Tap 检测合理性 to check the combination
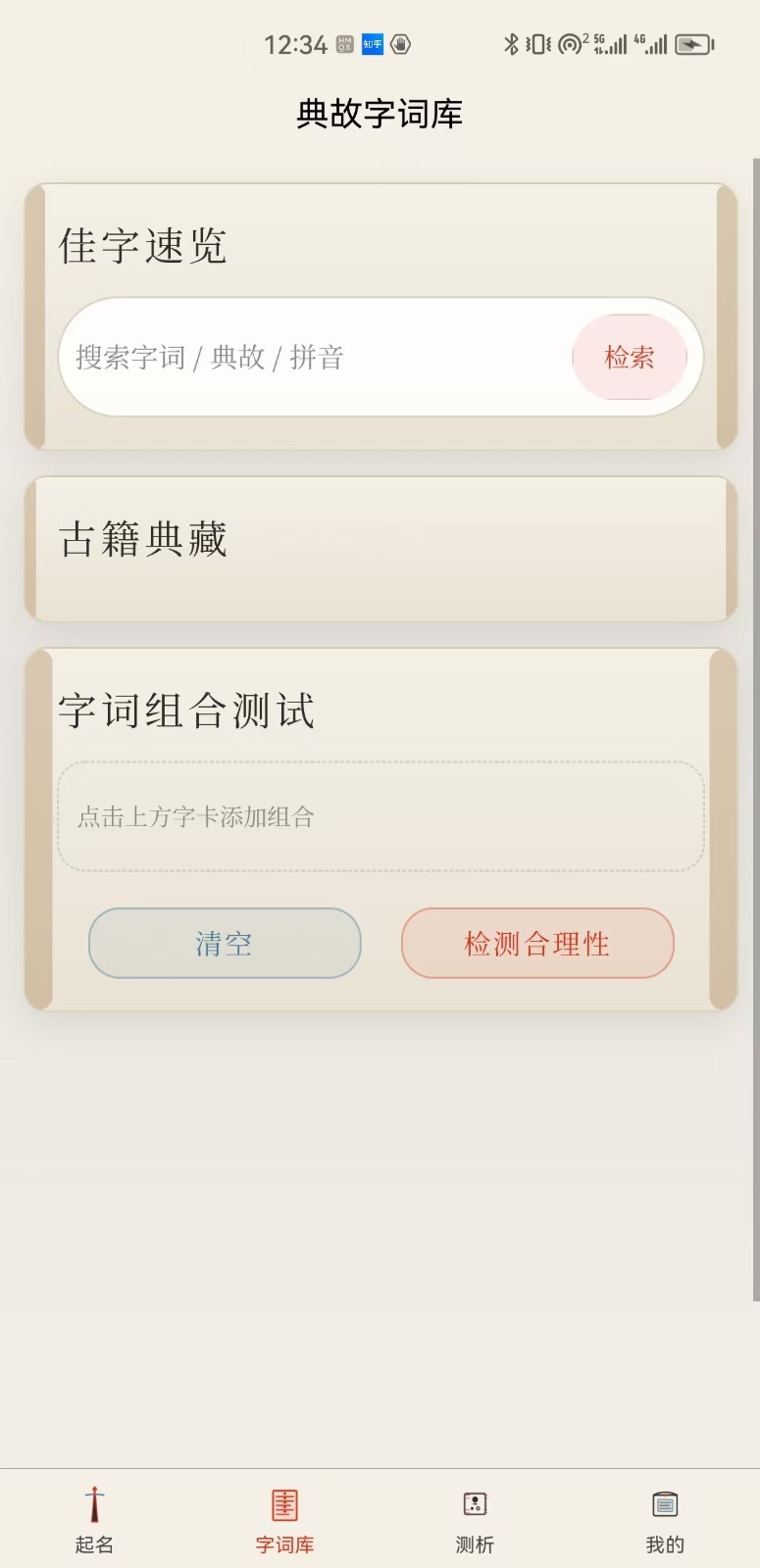Viewport: 760px width, 1568px height. click(x=537, y=943)
